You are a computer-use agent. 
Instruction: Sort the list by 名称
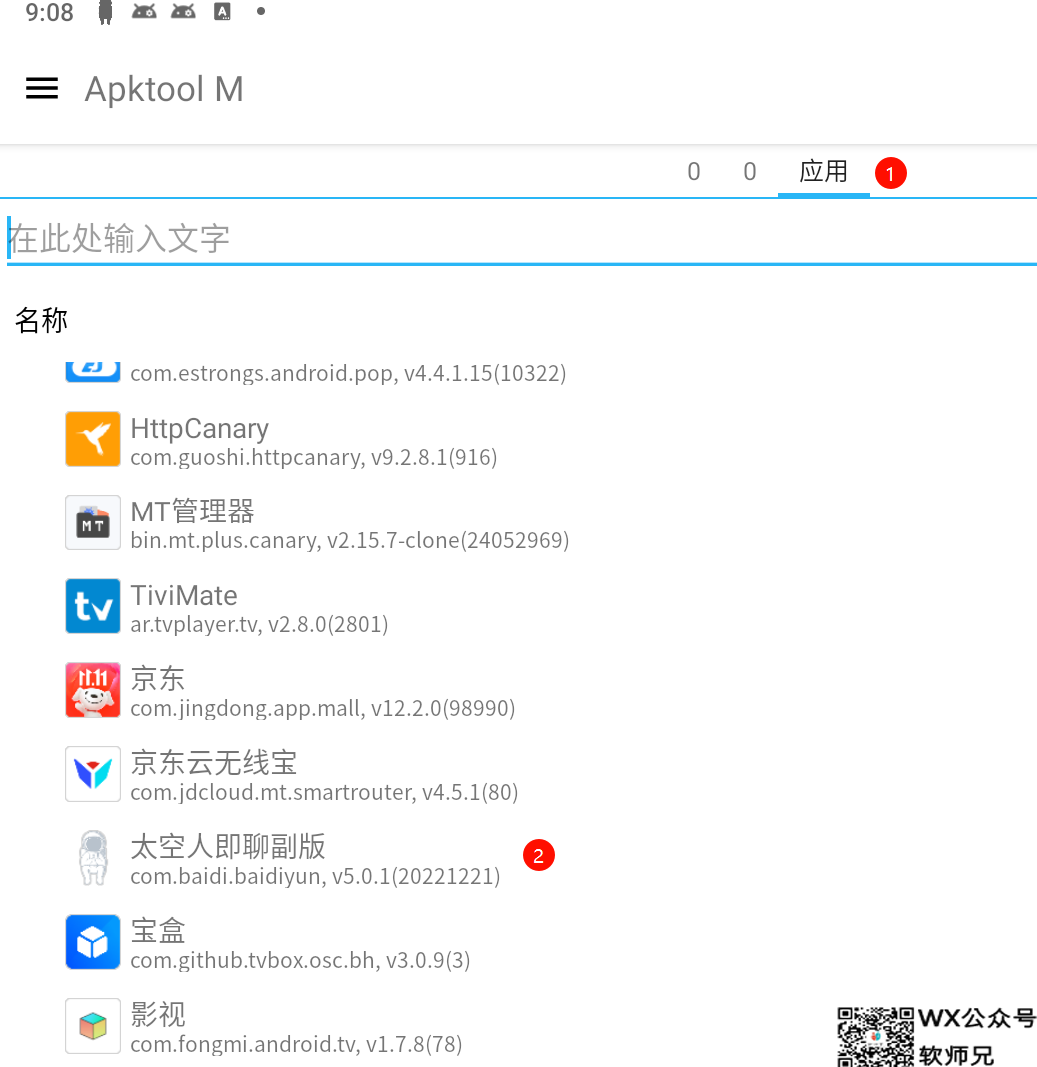(41, 321)
